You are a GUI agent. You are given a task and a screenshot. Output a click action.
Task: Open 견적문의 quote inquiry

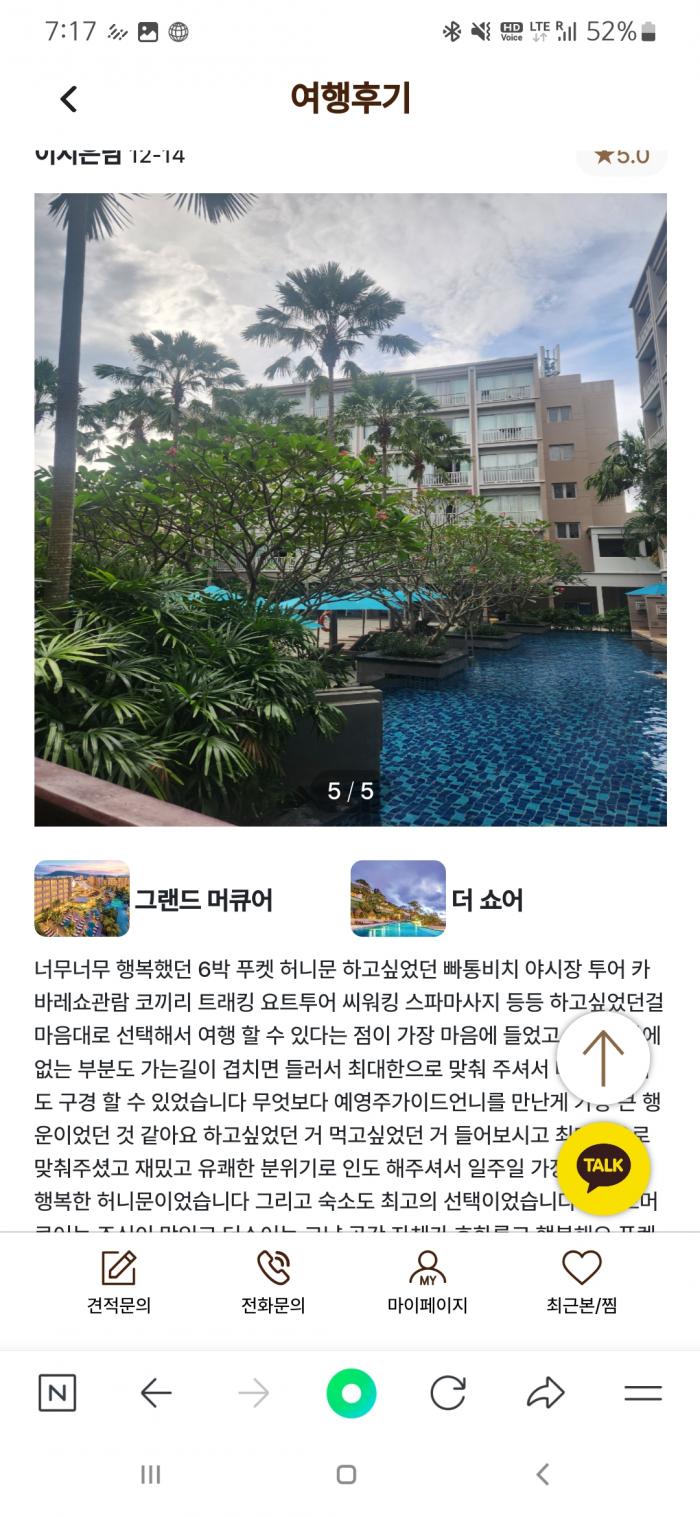119,1282
